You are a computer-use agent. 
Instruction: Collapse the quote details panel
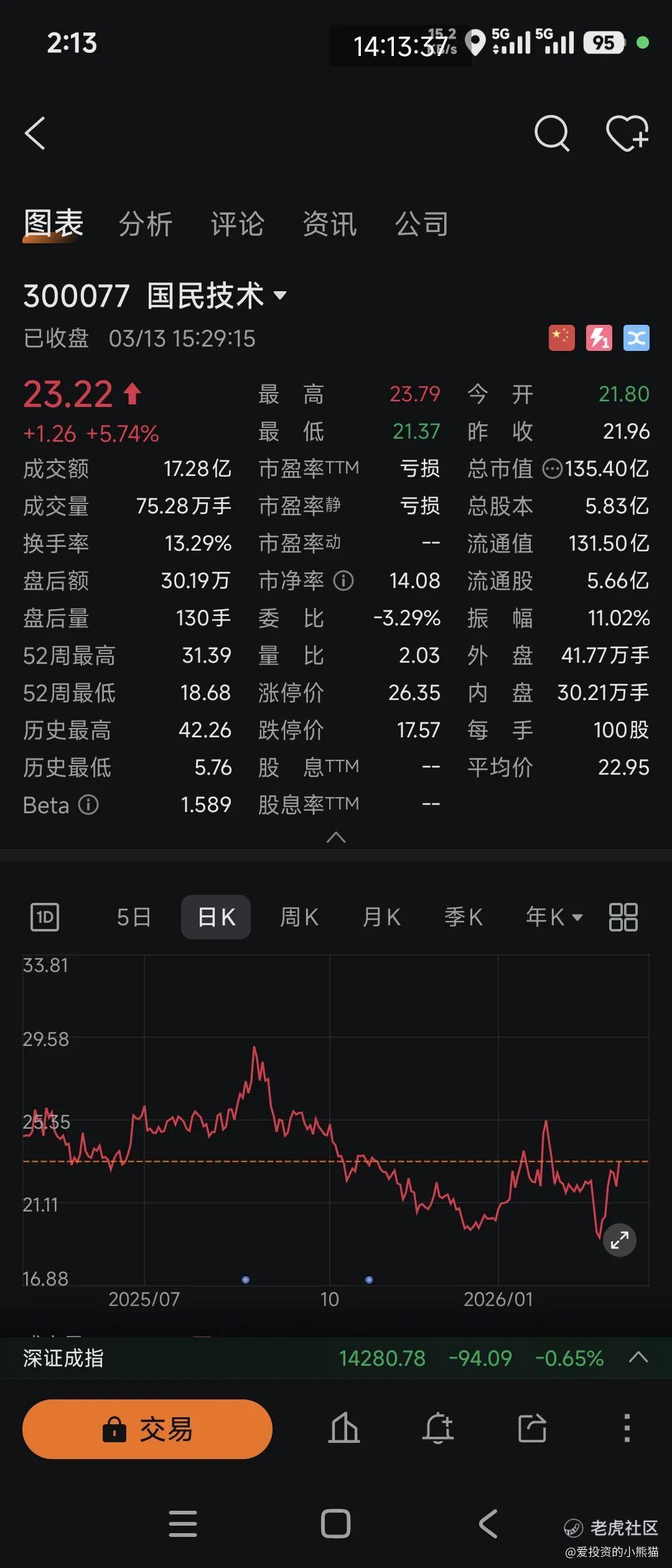[x=336, y=838]
